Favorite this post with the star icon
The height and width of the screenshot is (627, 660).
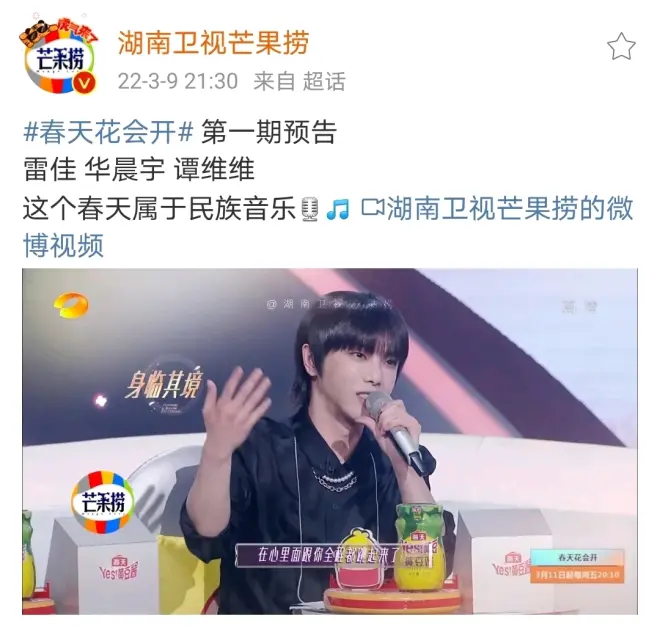pos(621,46)
